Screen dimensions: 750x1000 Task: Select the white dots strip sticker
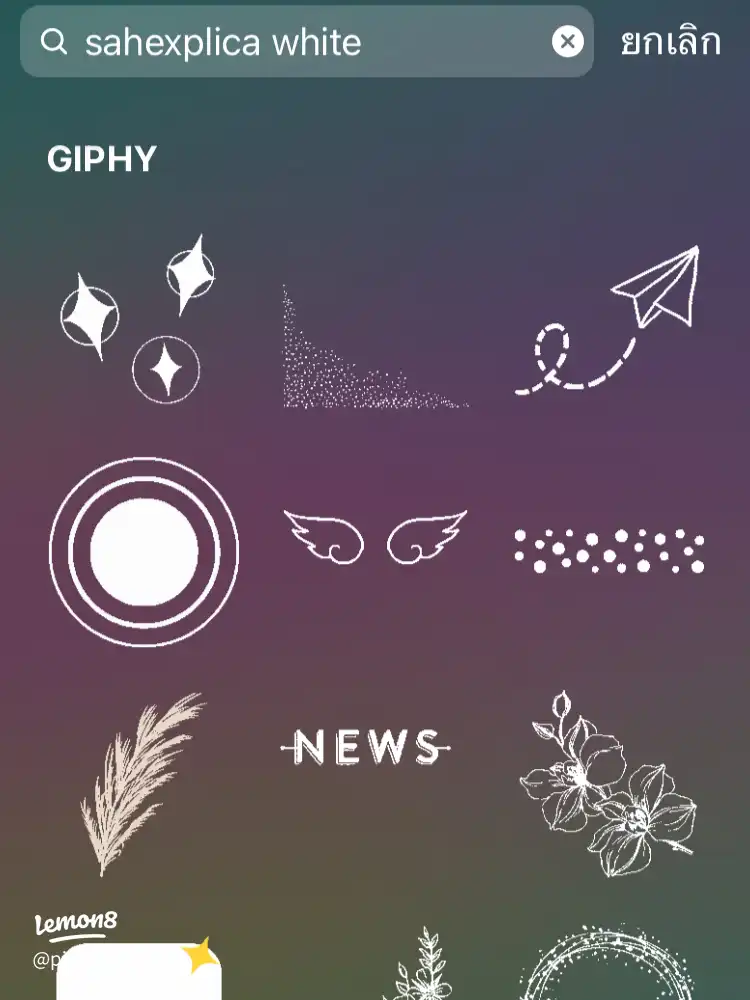pyautogui.click(x=610, y=551)
